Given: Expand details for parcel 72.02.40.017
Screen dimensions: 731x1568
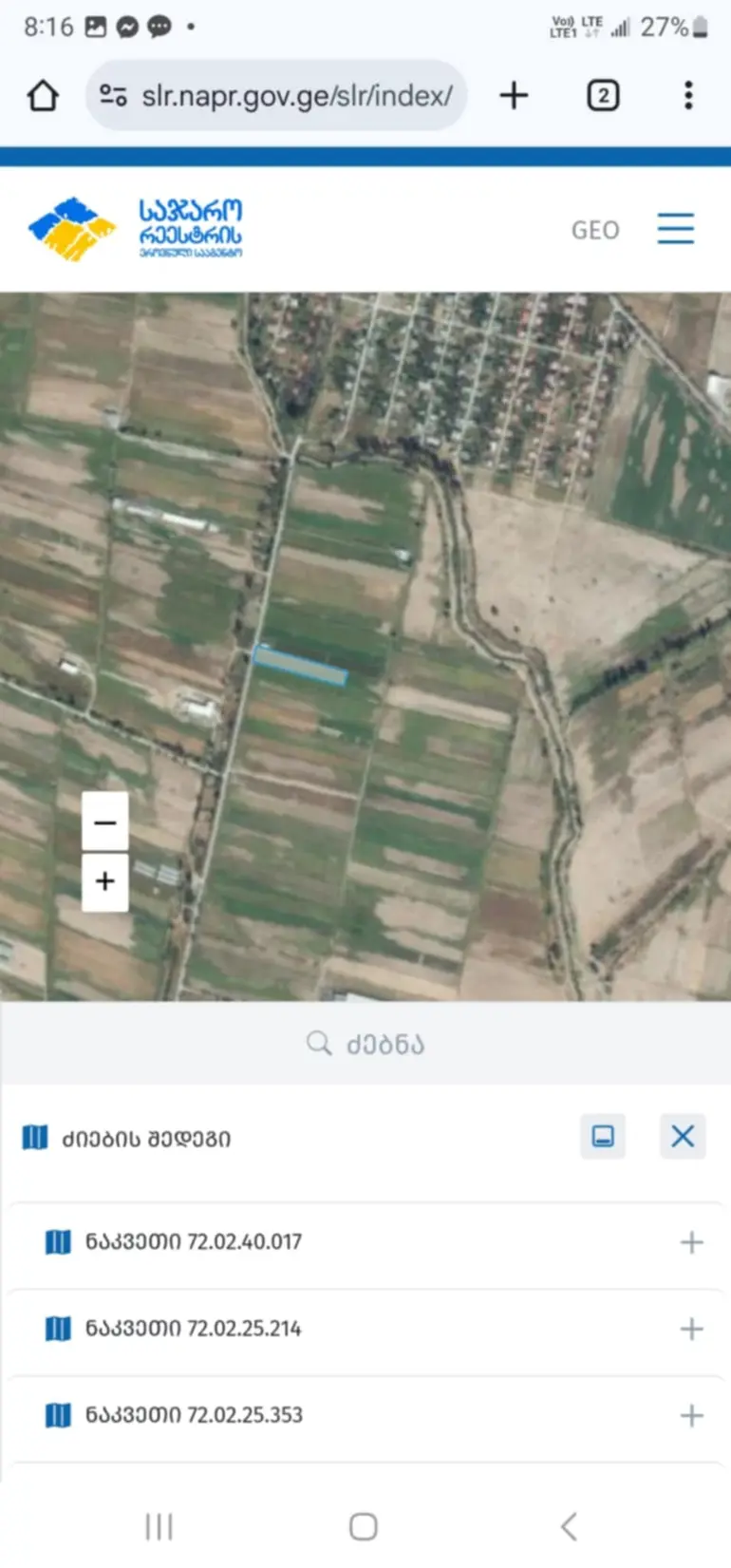Looking at the screenshot, I should click(x=691, y=1241).
